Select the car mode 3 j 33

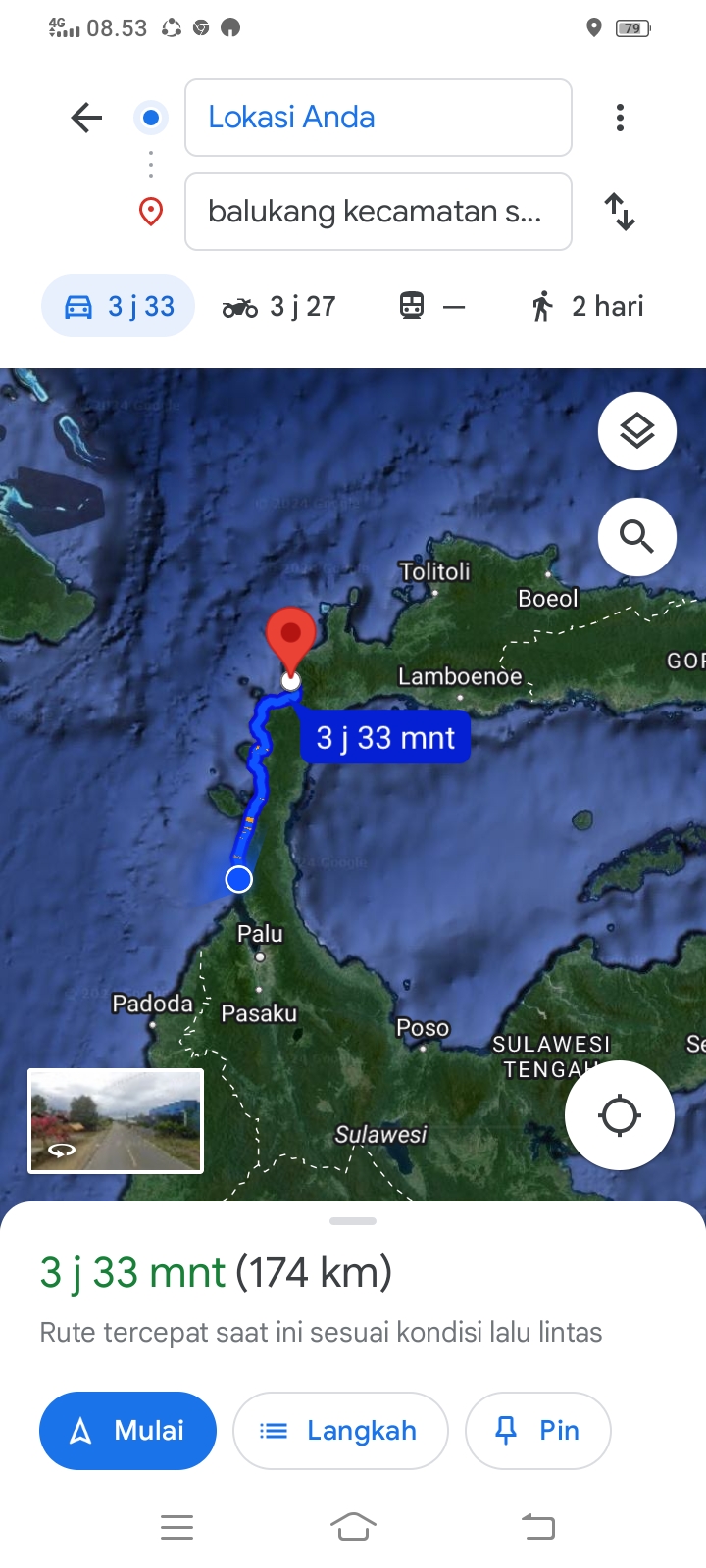click(119, 306)
